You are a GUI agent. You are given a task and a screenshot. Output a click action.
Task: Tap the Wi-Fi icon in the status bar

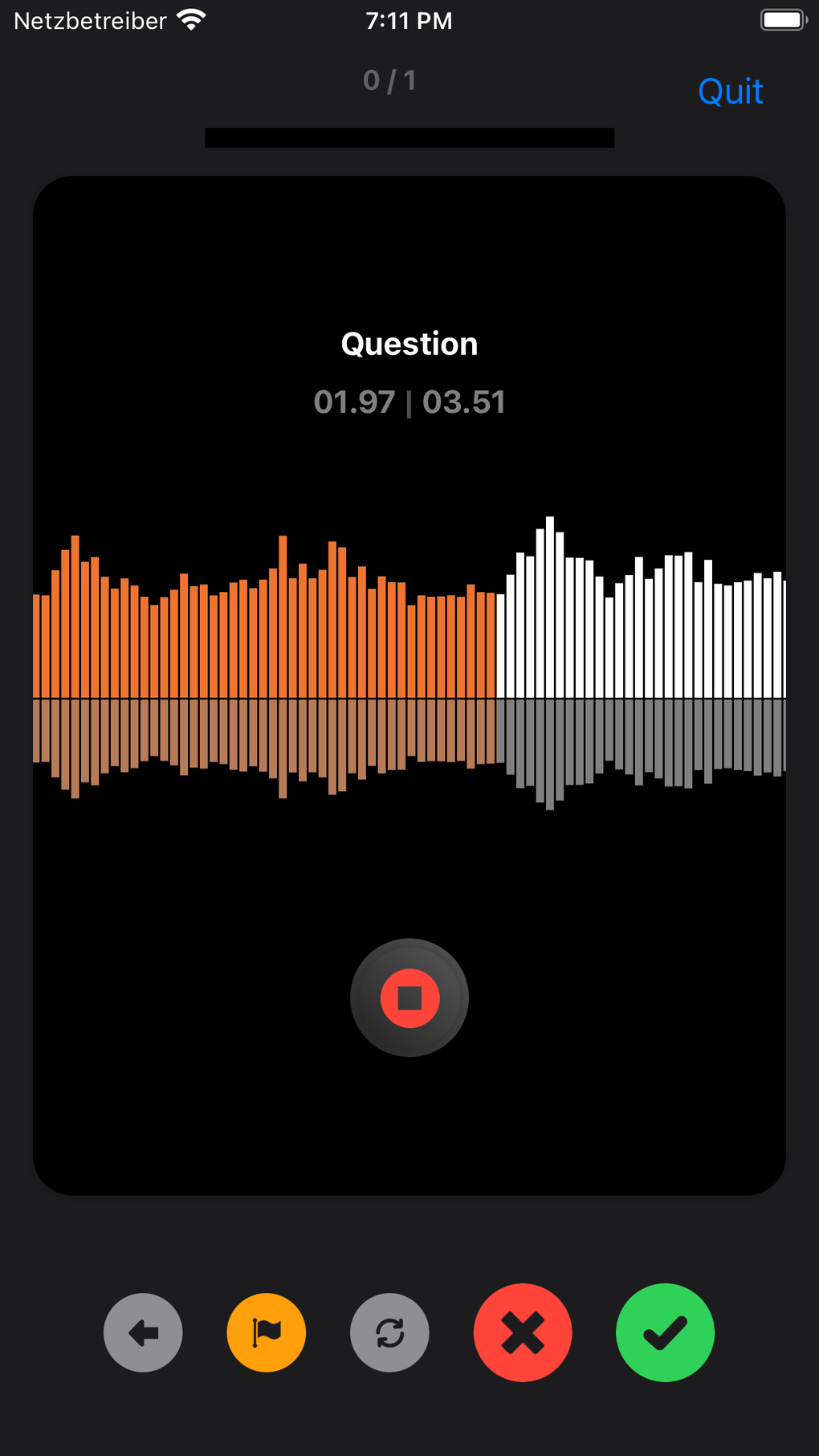tap(190, 19)
